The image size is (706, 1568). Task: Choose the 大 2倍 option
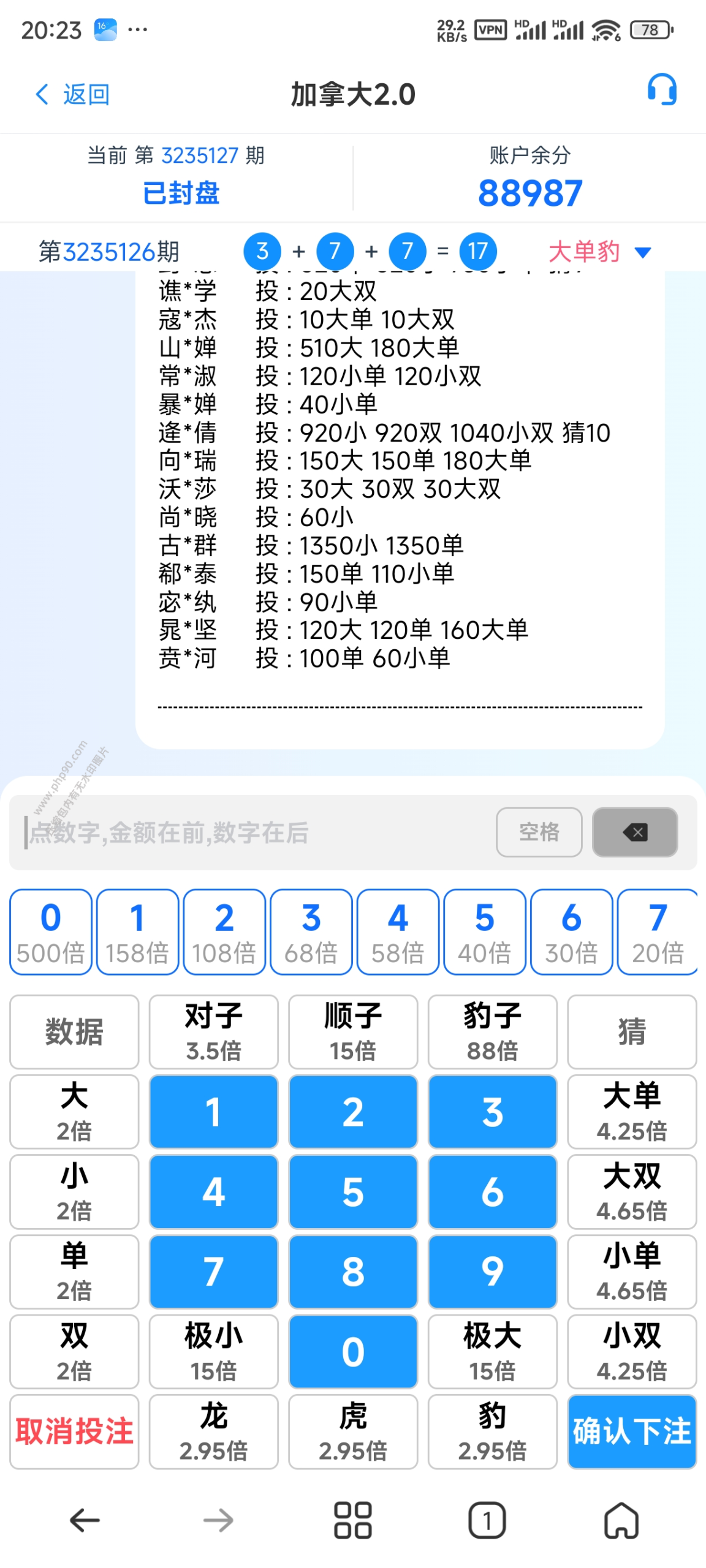74,1111
